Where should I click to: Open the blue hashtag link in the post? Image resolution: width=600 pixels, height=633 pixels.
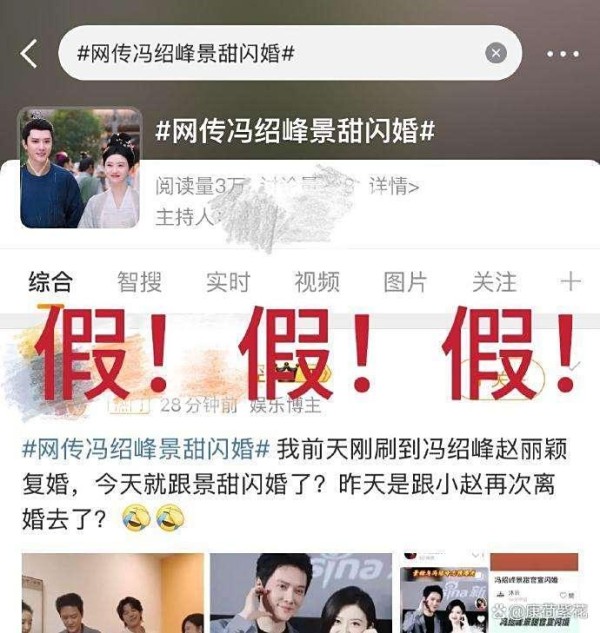click(146, 448)
